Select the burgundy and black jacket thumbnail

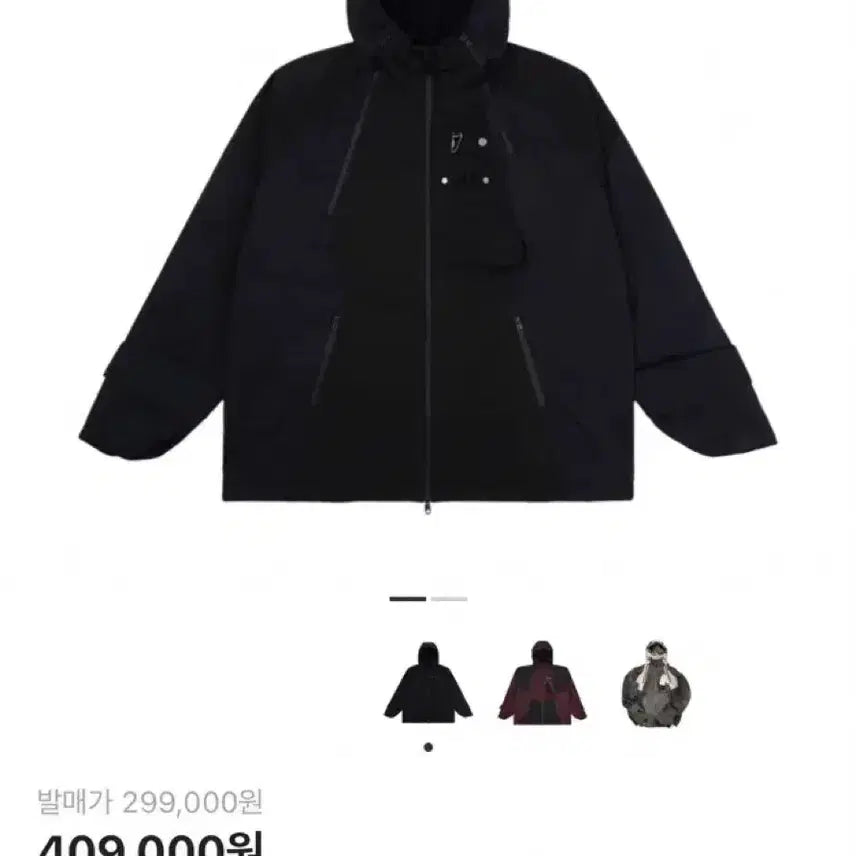[x=543, y=682]
